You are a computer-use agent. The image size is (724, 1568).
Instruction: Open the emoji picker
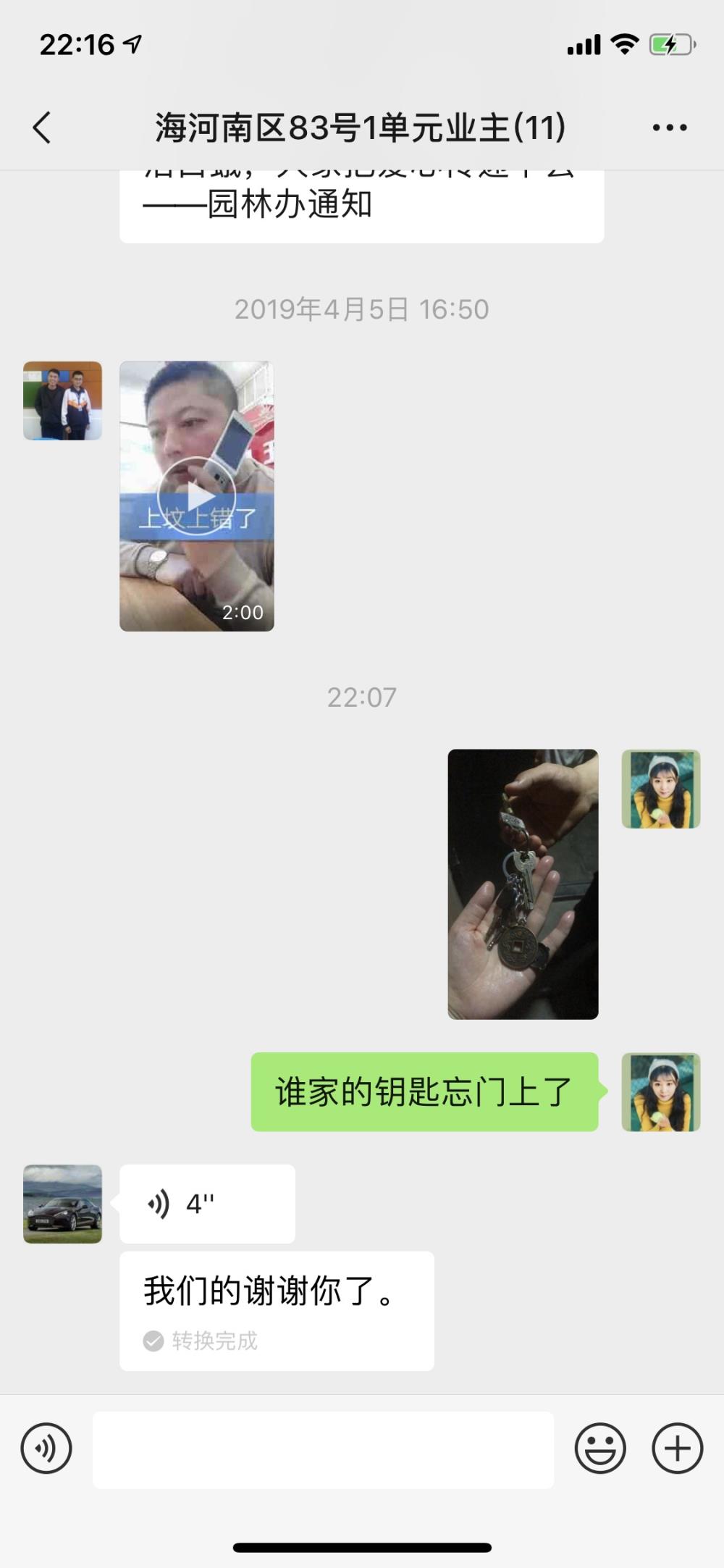[600, 1448]
